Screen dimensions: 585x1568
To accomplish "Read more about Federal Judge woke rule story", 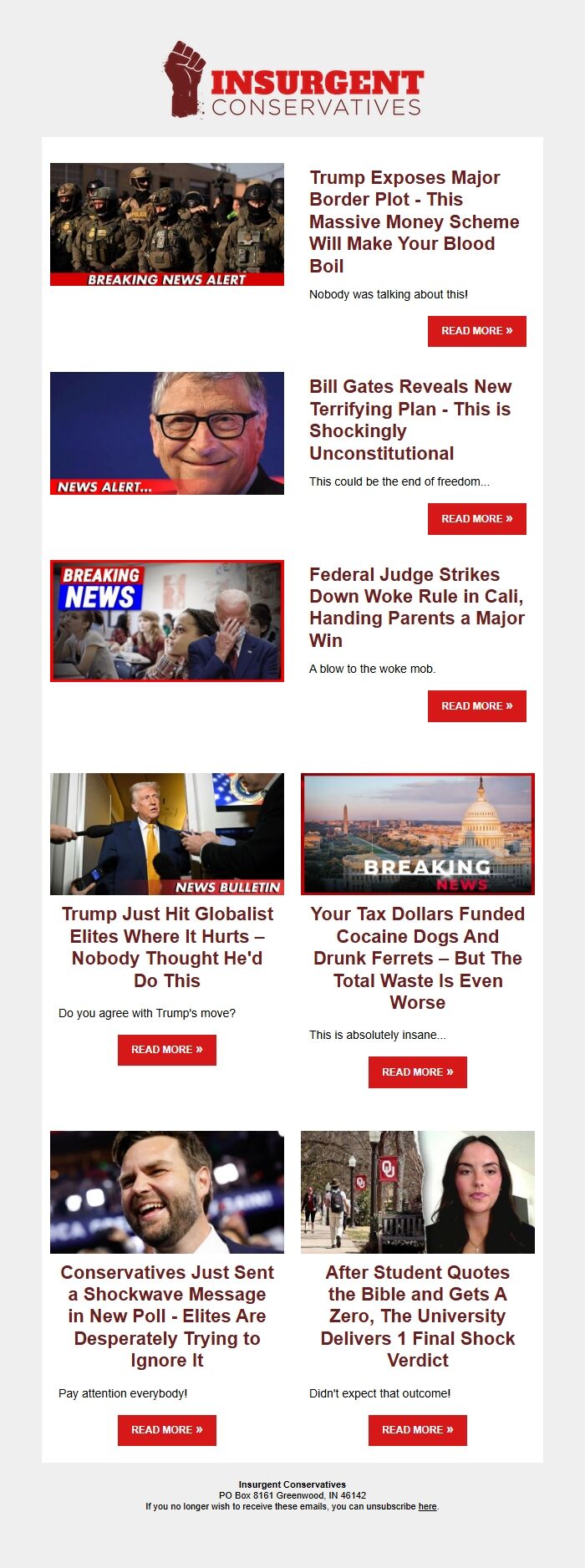I will pos(476,706).
